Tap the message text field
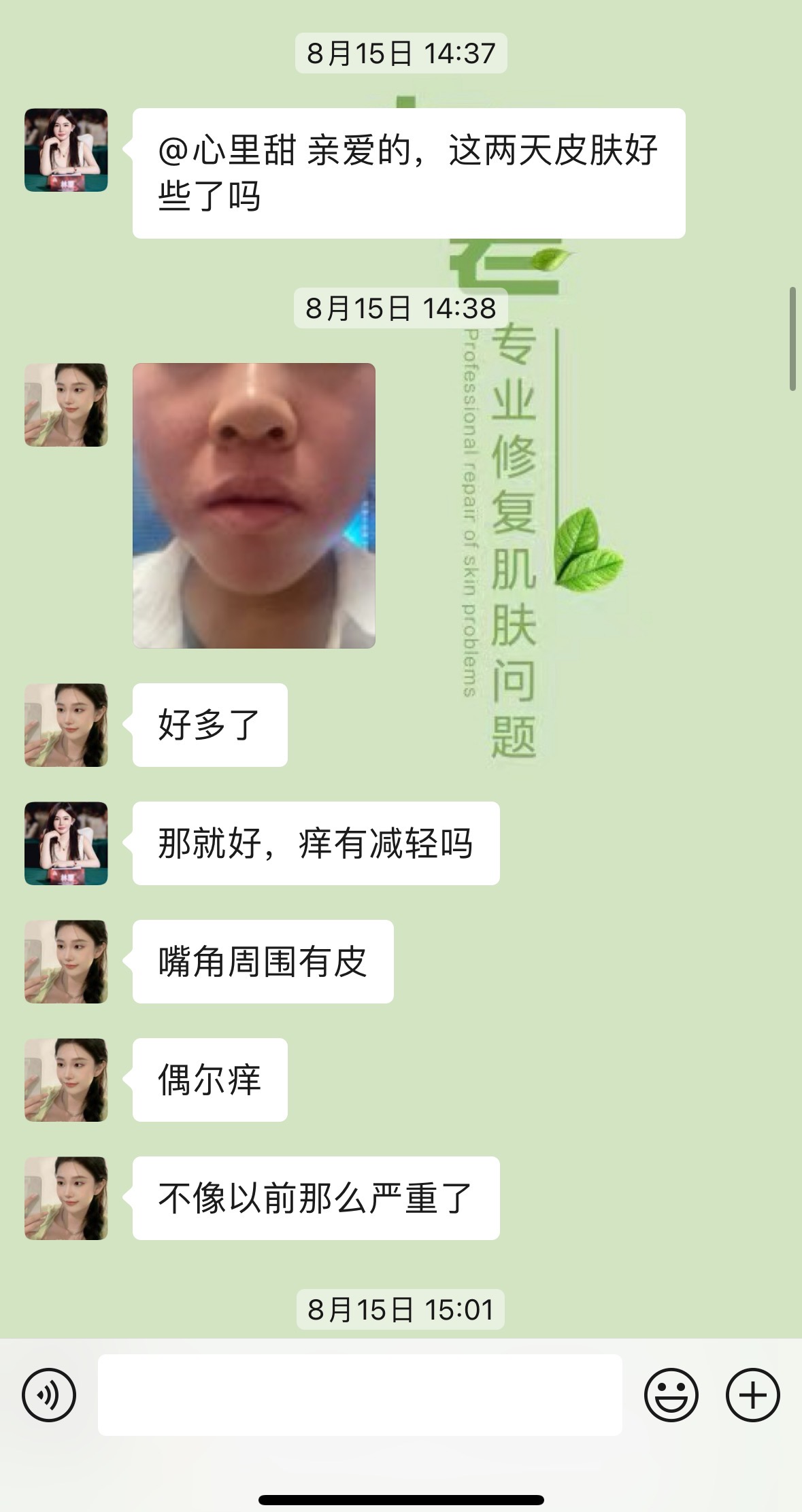This screenshot has width=802, height=1512. click(x=360, y=1395)
